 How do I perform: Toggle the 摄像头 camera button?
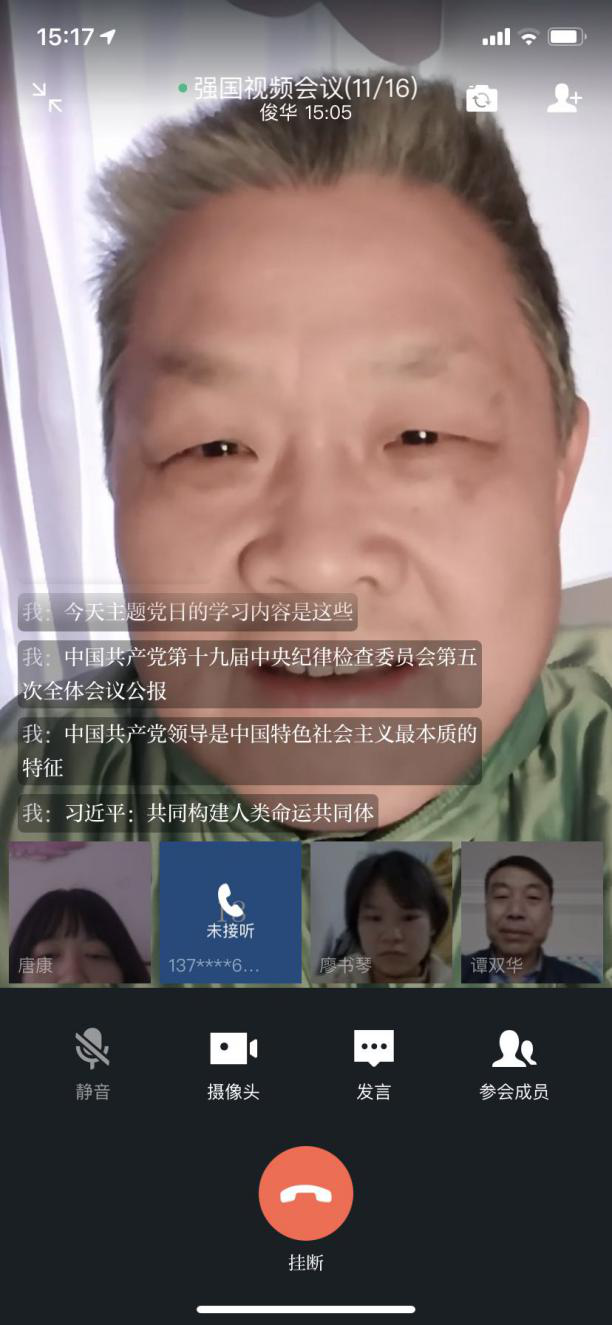[233, 1064]
